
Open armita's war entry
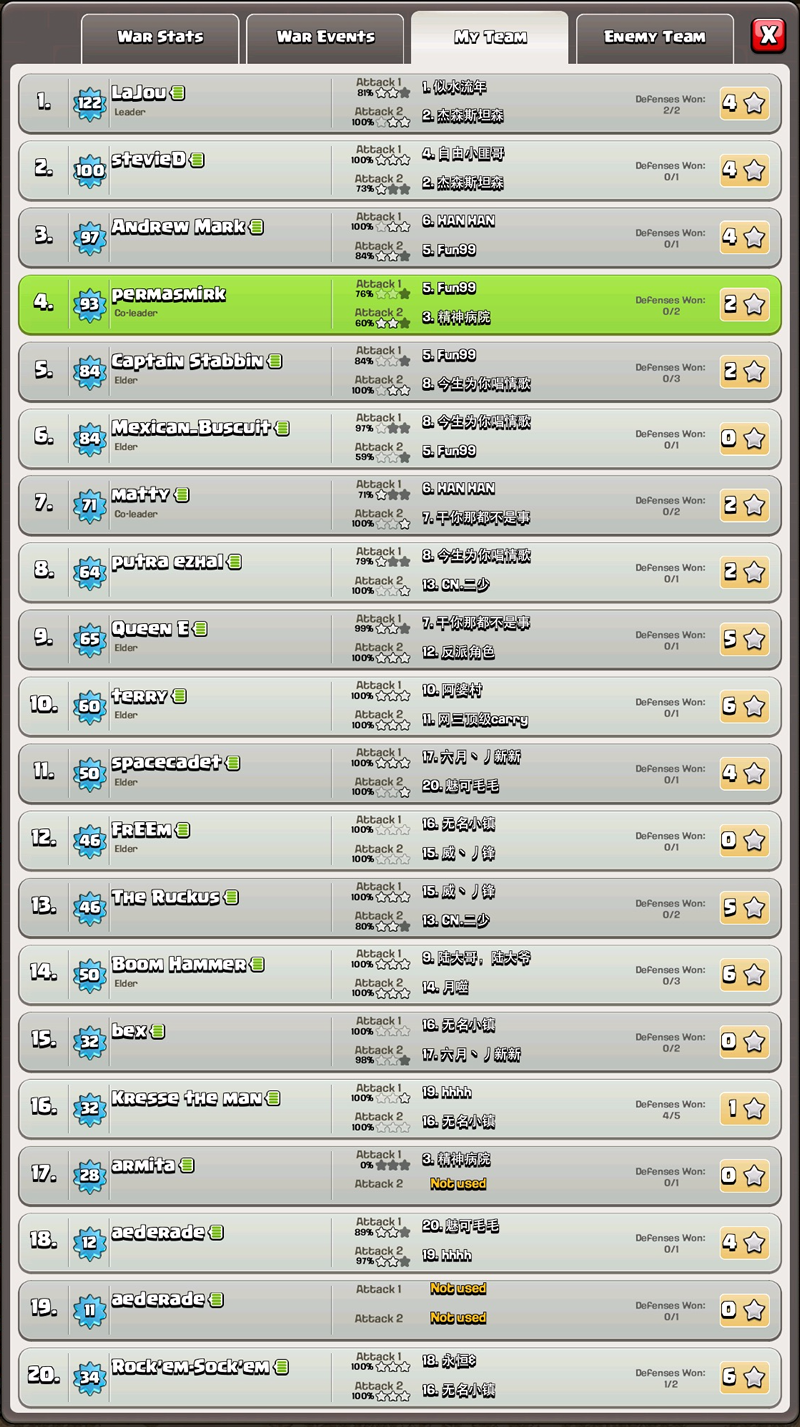[x=400, y=1175]
